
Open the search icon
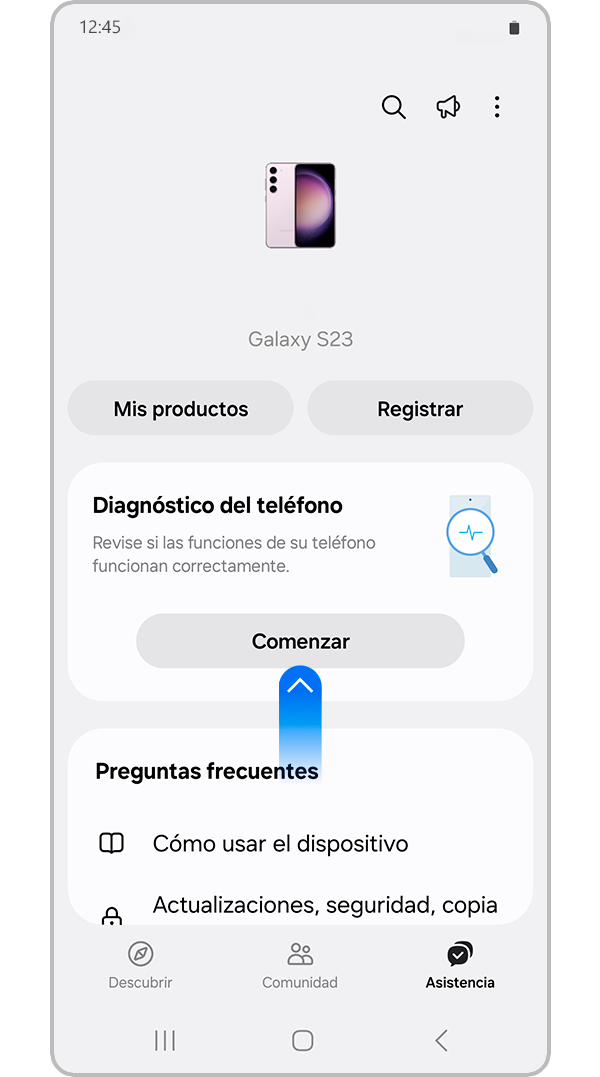point(394,107)
